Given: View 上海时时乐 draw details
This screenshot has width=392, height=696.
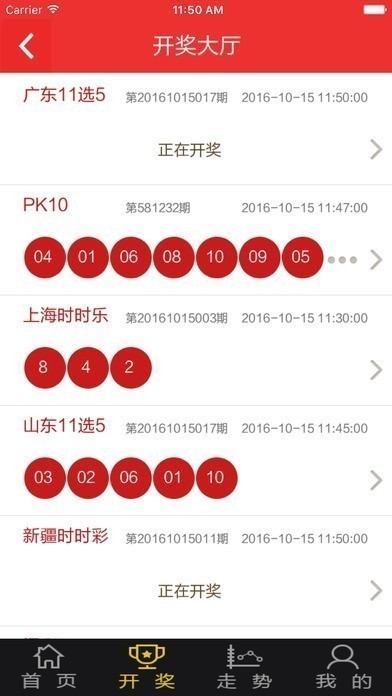Looking at the screenshot, I should [196, 350].
